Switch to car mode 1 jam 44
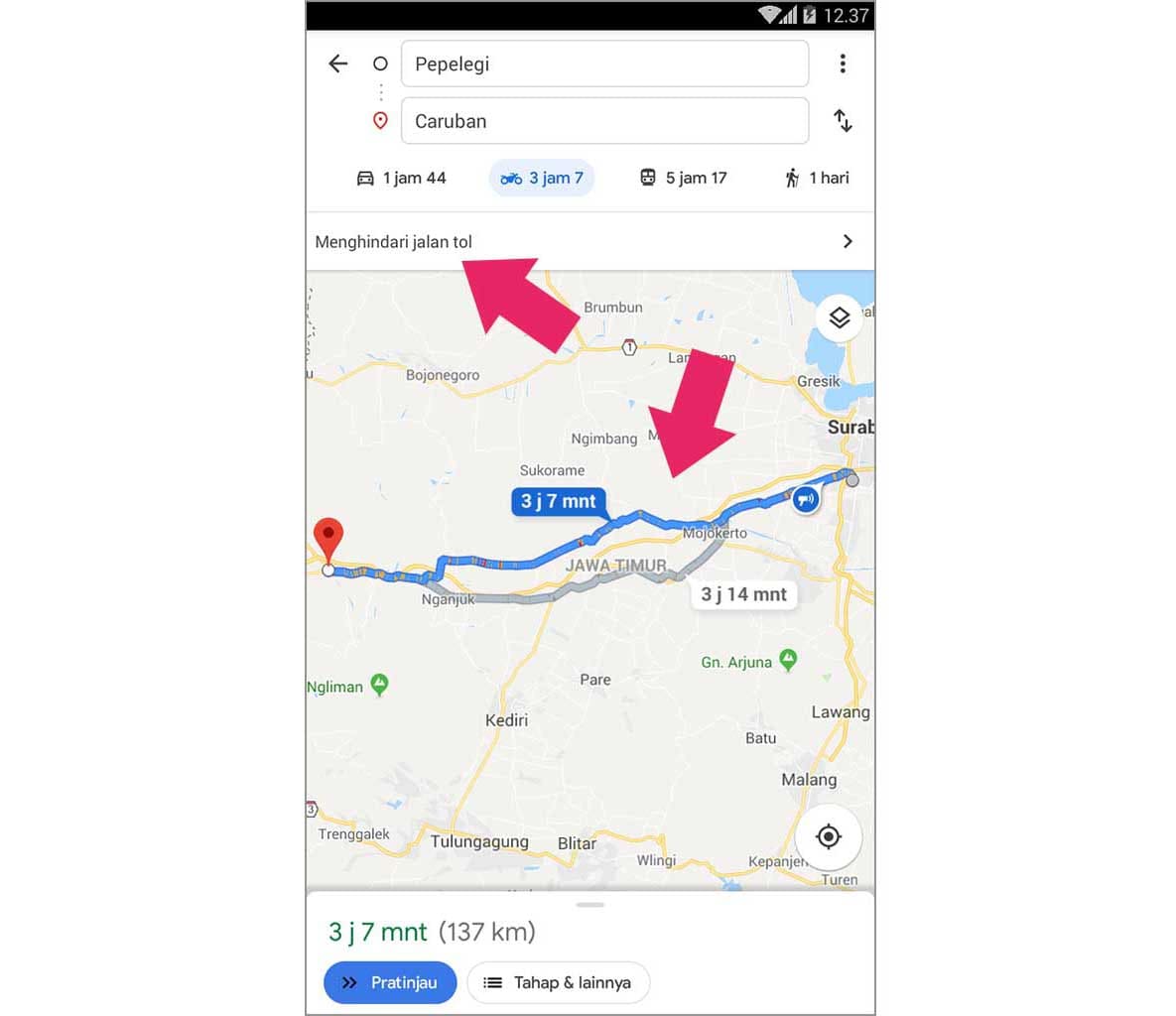 click(401, 179)
